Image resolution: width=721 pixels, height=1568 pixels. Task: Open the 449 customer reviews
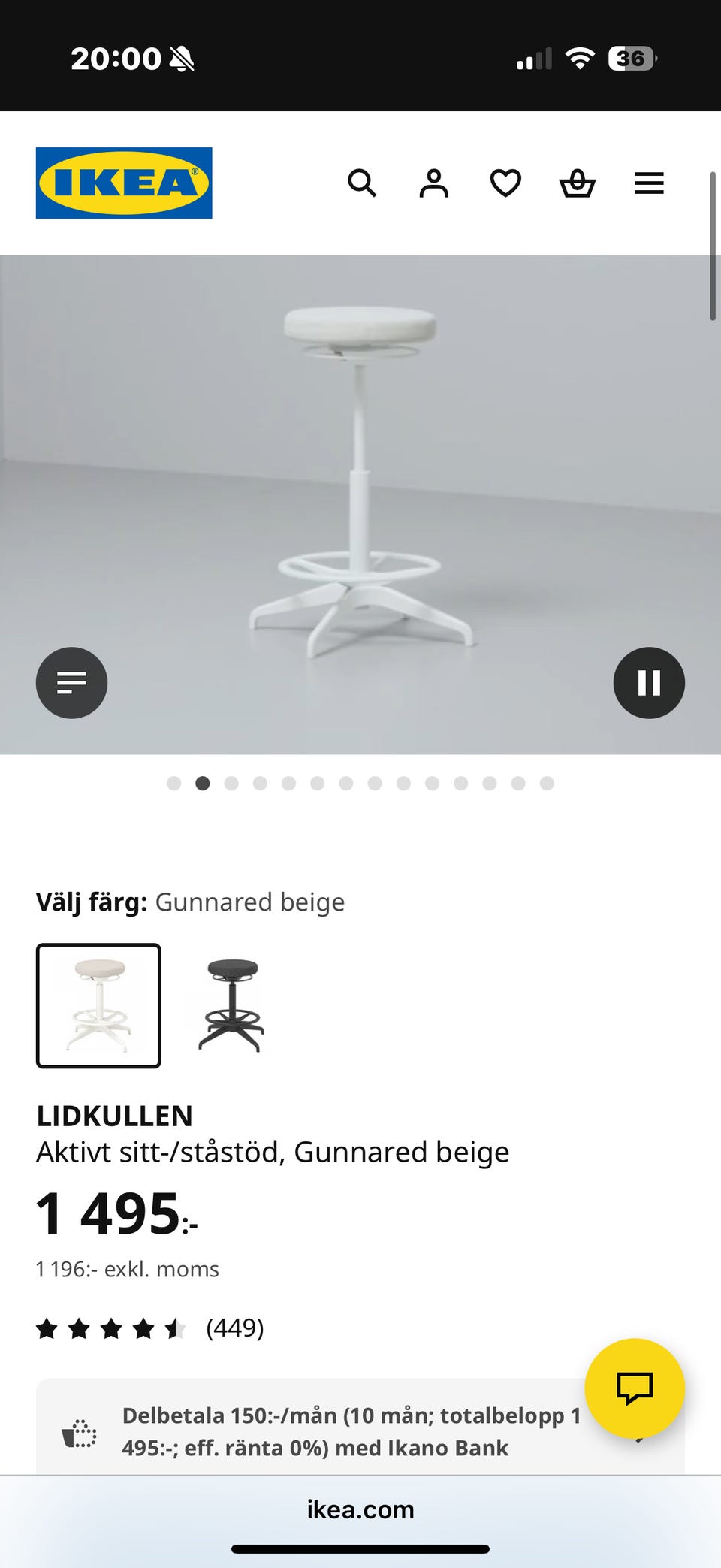pos(234,1328)
